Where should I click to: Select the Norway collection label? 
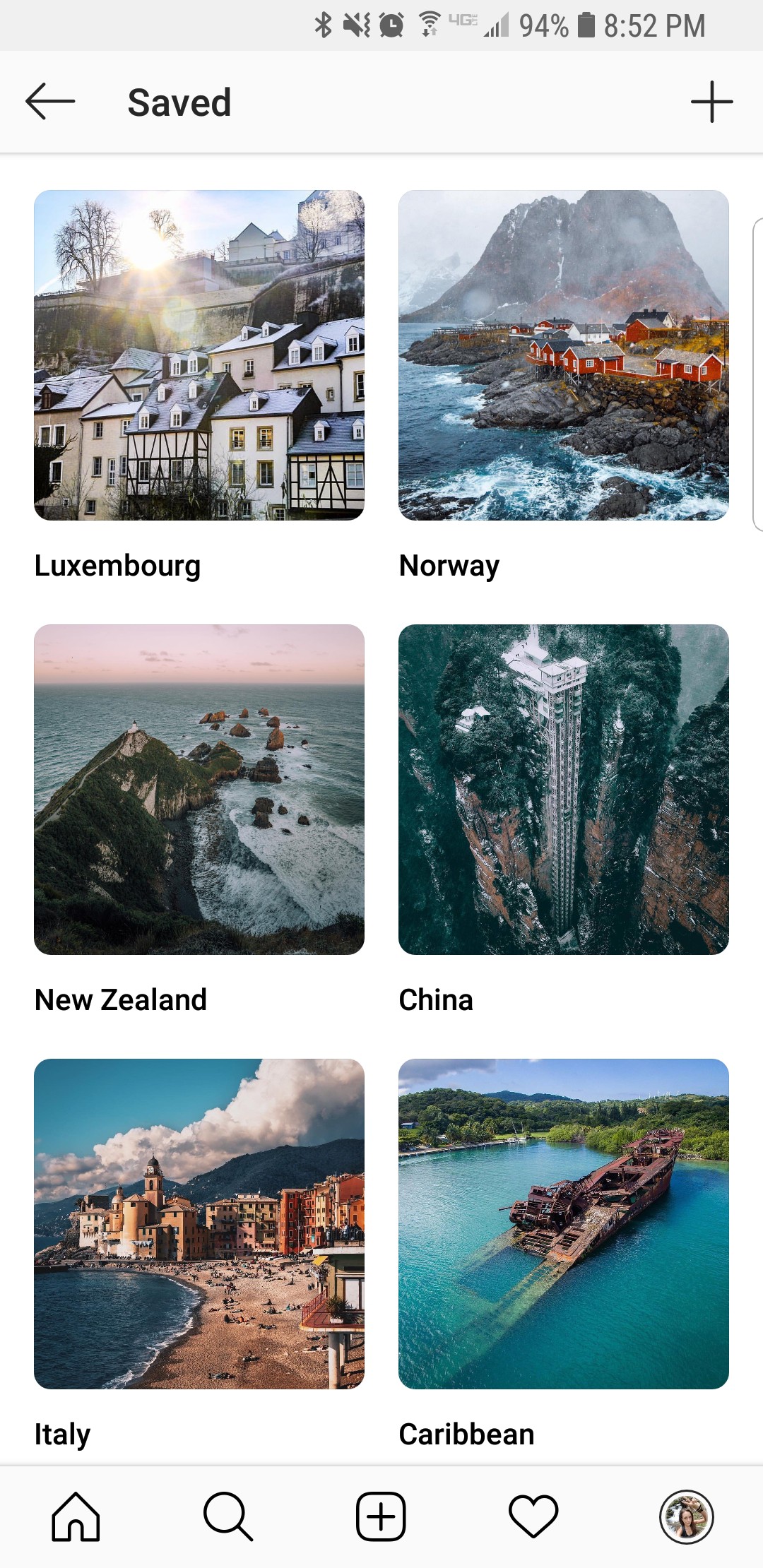pos(449,565)
